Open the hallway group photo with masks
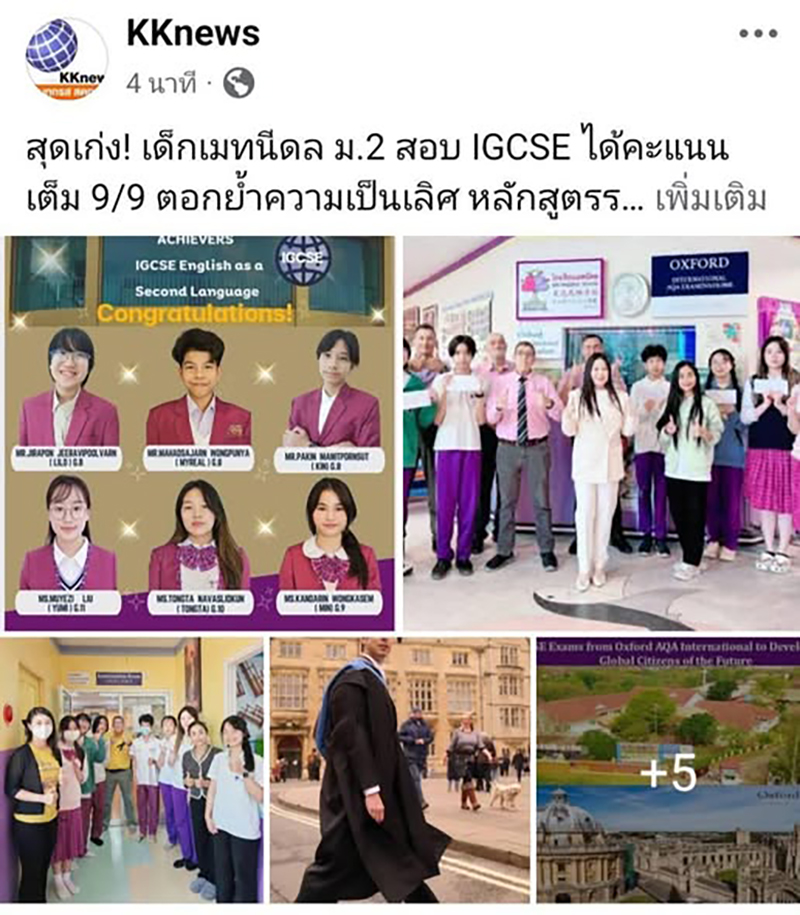The width and height of the screenshot is (800, 915). tap(132, 770)
